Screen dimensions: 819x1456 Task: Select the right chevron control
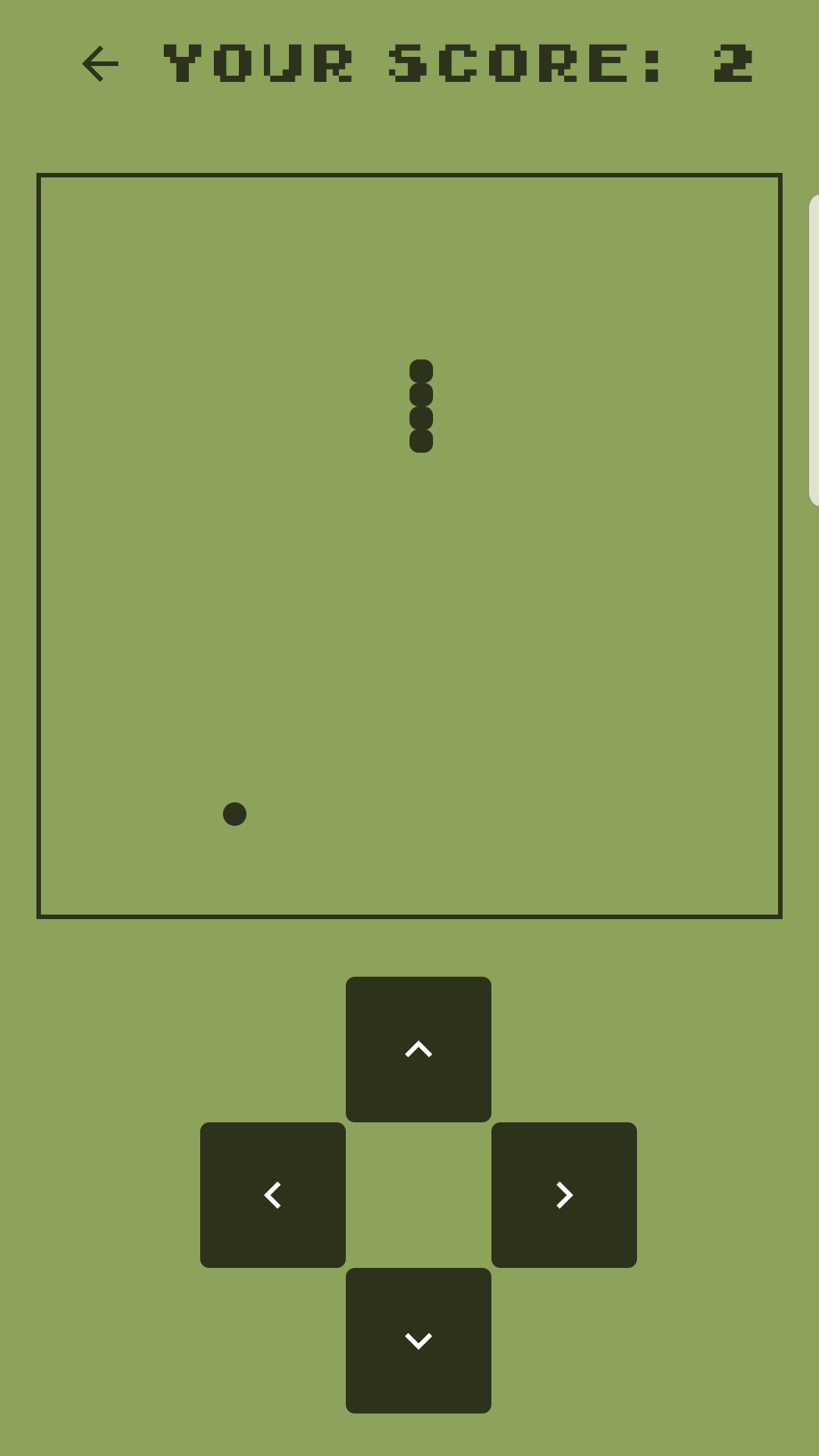click(x=563, y=1194)
